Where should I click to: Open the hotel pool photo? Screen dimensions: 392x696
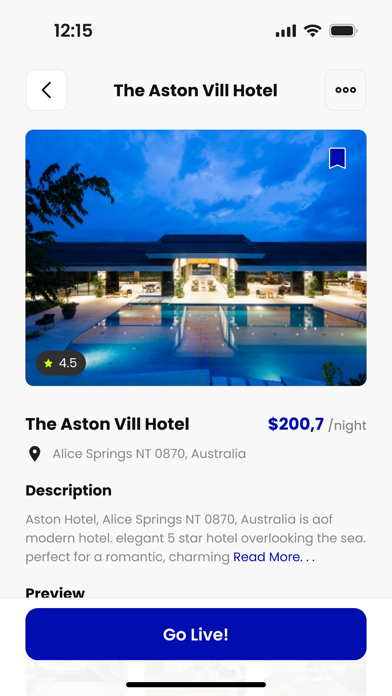click(x=196, y=257)
